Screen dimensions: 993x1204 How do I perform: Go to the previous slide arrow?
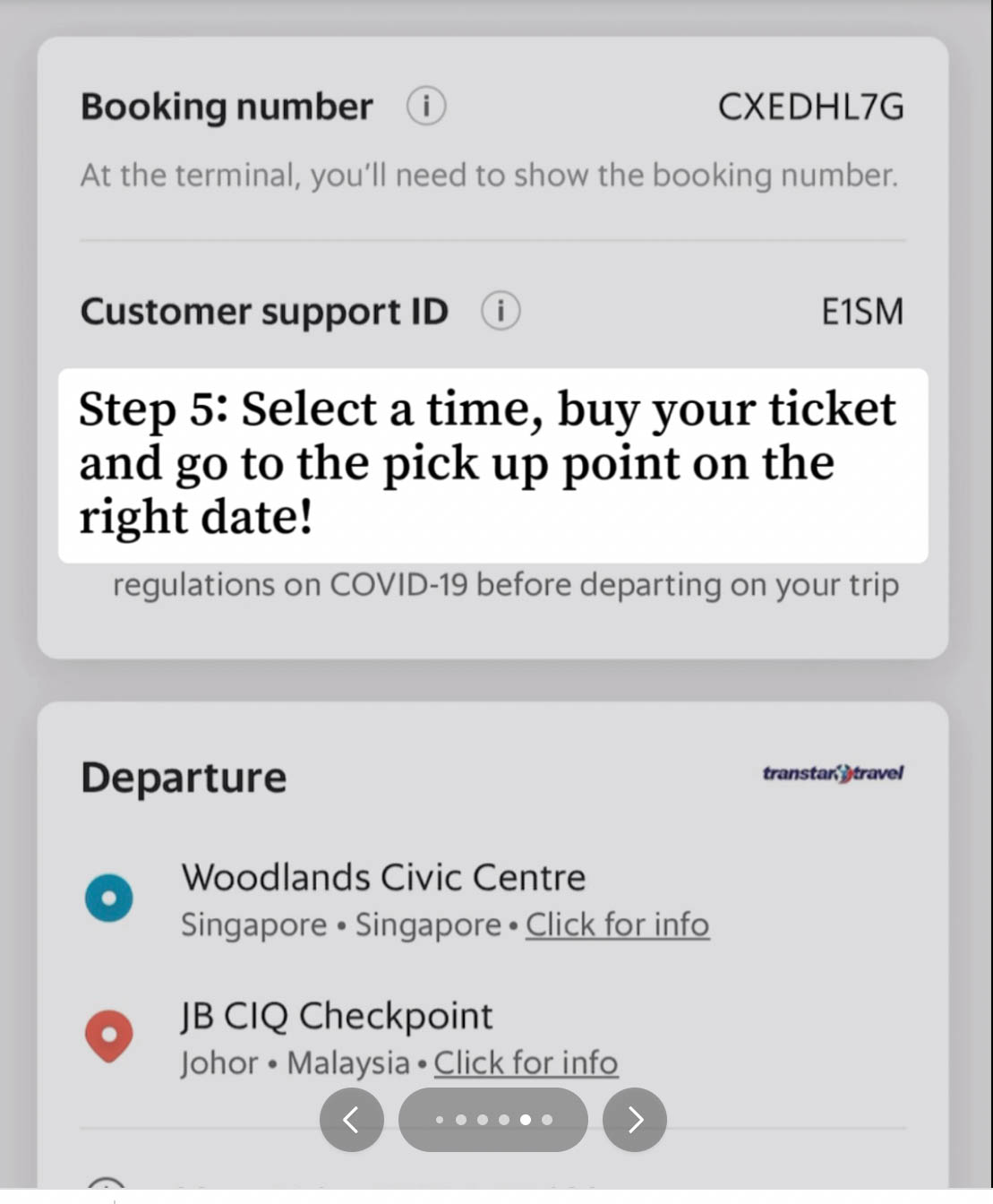351,1120
